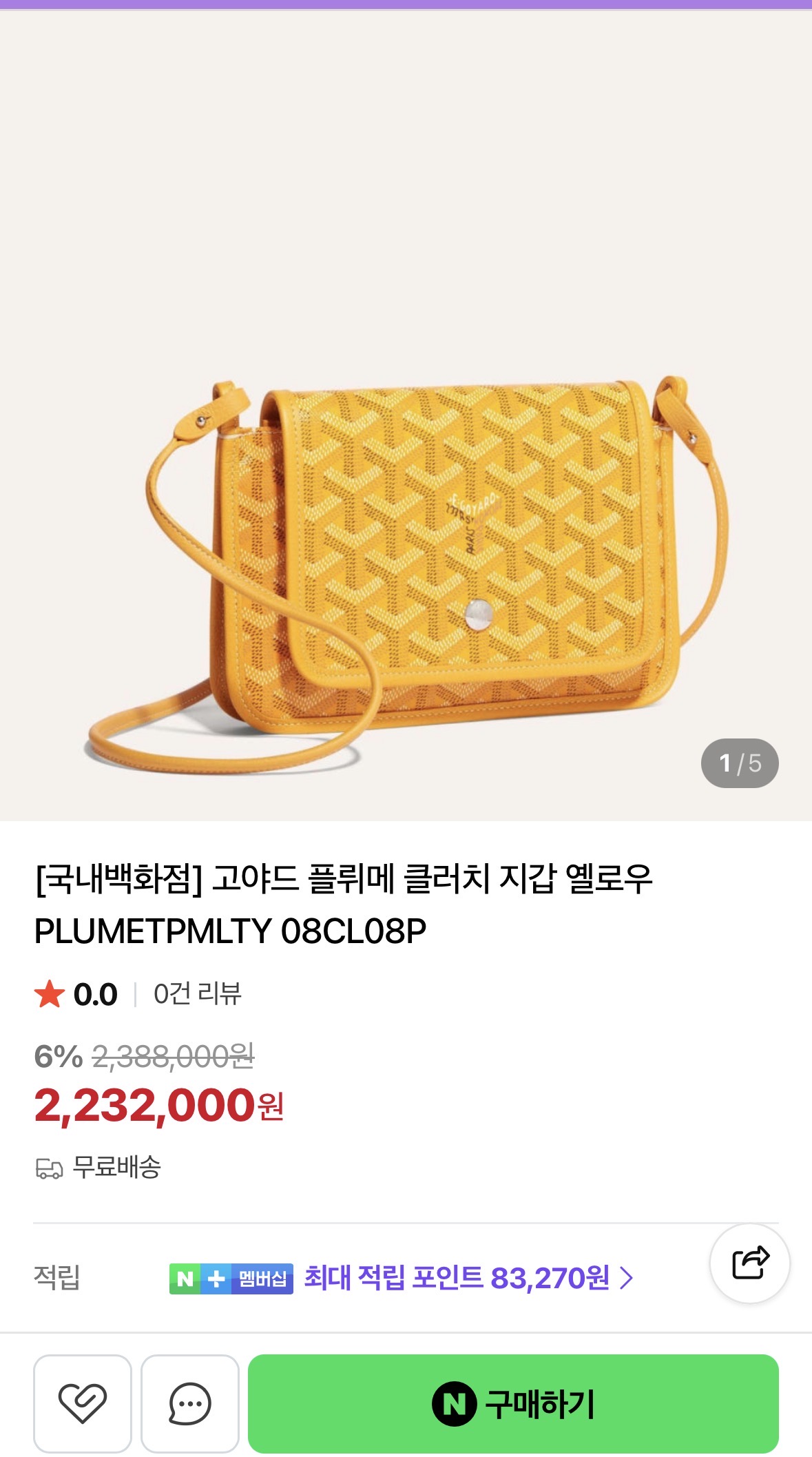Add this Goyard clutch to wishlist
Image resolution: width=812 pixels, height=1457 pixels.
click(83, 1403)
